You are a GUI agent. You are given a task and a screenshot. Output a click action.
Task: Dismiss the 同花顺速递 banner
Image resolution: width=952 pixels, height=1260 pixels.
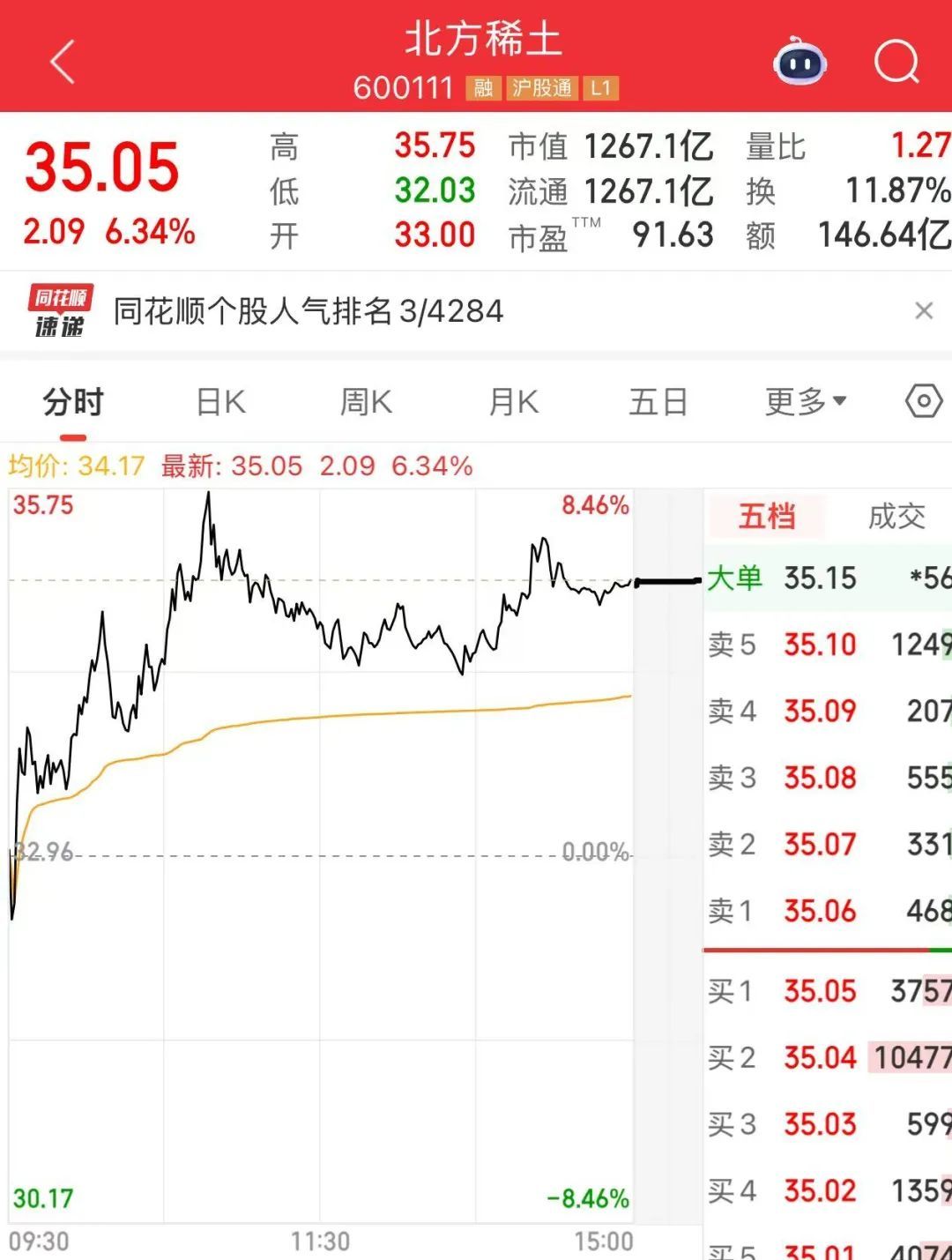coord(923,310)
